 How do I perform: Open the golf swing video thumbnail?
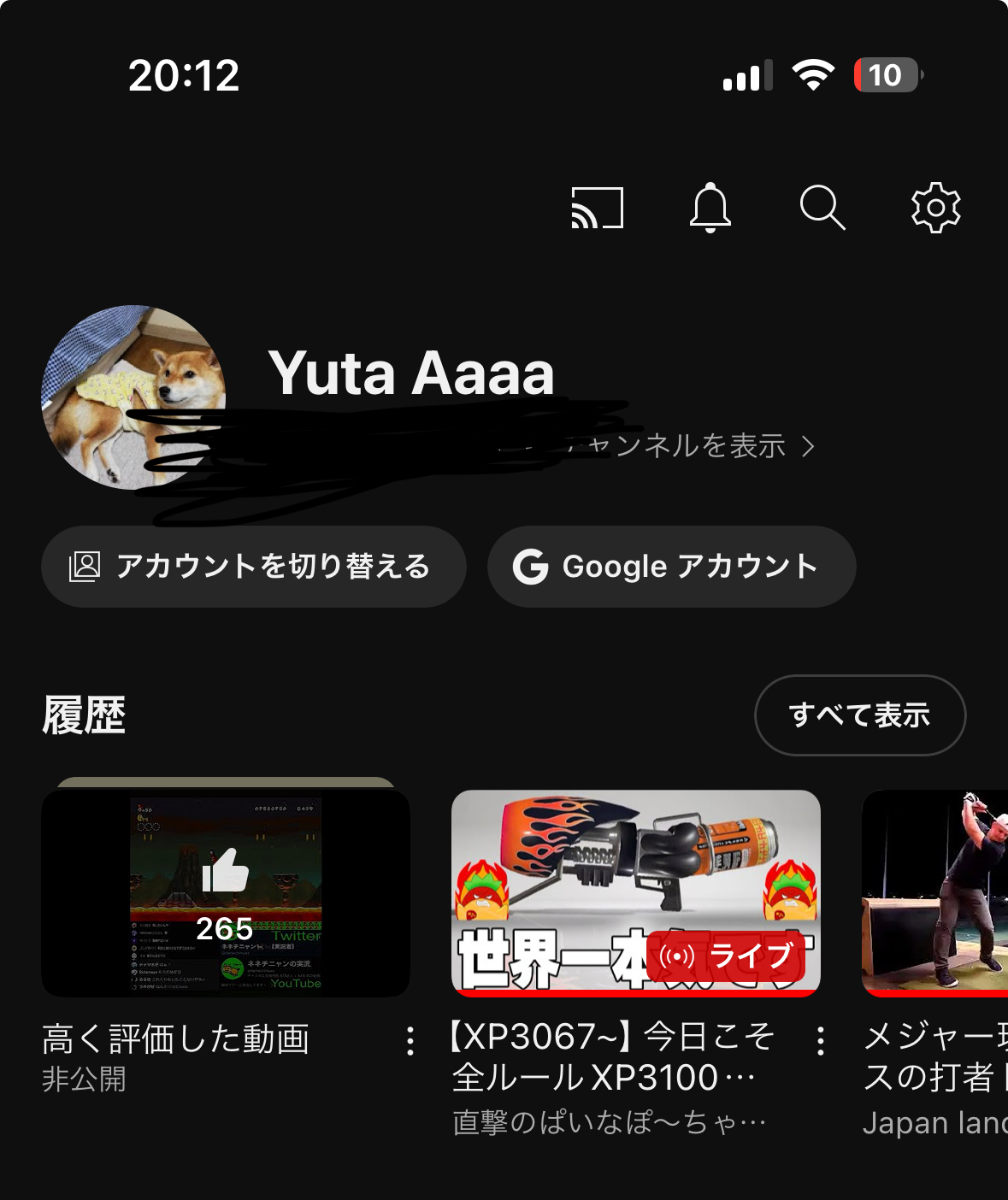[935, 892]
